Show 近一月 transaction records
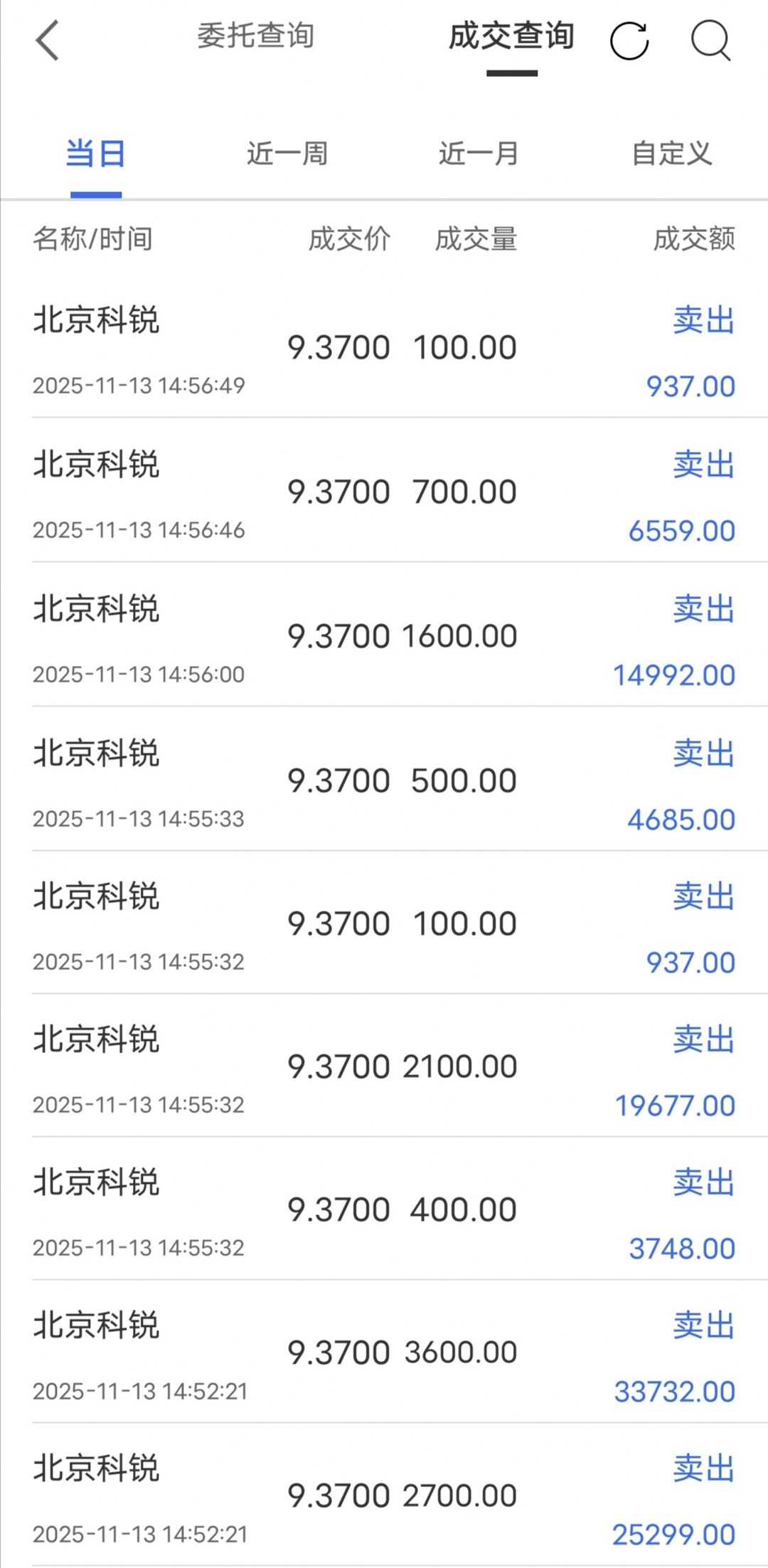768x1568 pixels. (x=479, y=154)
